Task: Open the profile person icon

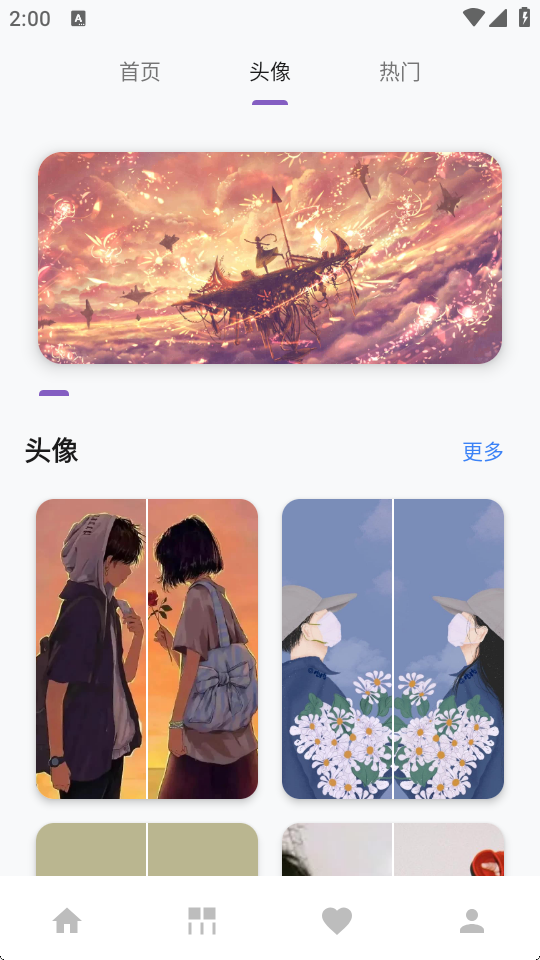Action: (472, 921)
